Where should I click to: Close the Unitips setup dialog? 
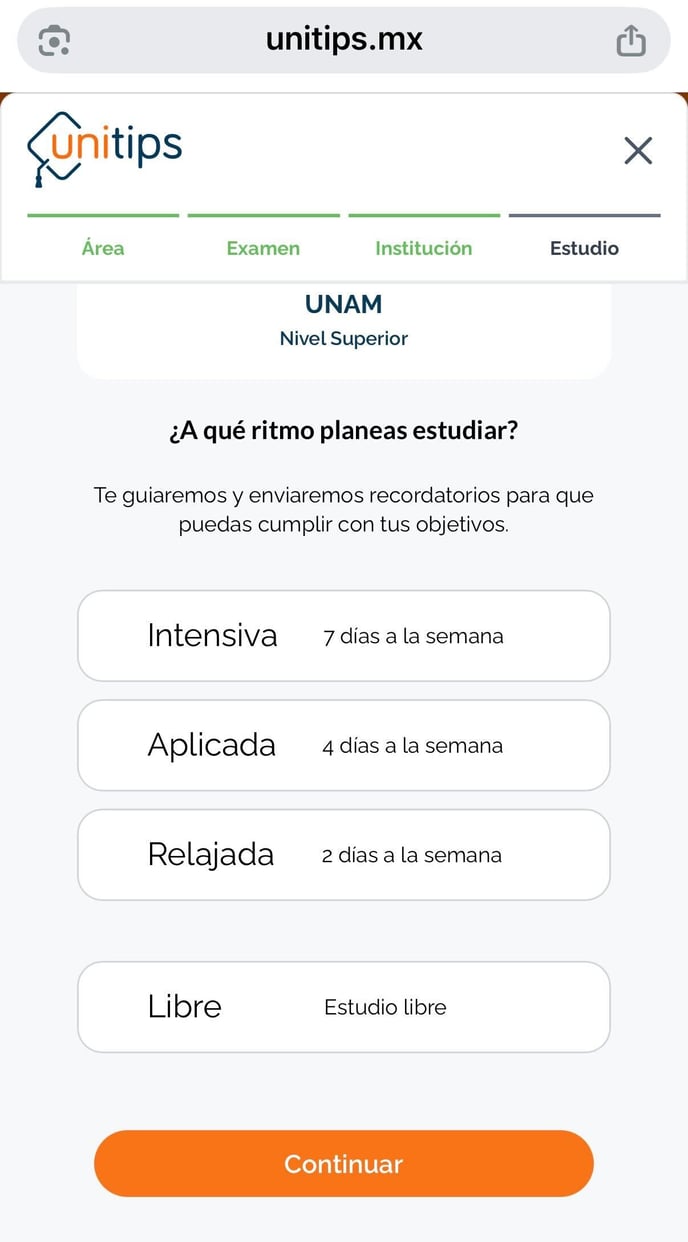tap(638, 151)
